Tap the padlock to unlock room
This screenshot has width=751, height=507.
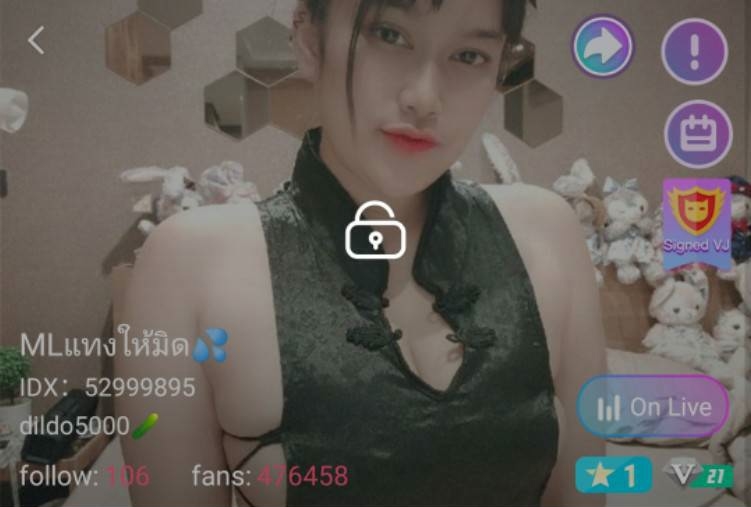pos(376,230)
